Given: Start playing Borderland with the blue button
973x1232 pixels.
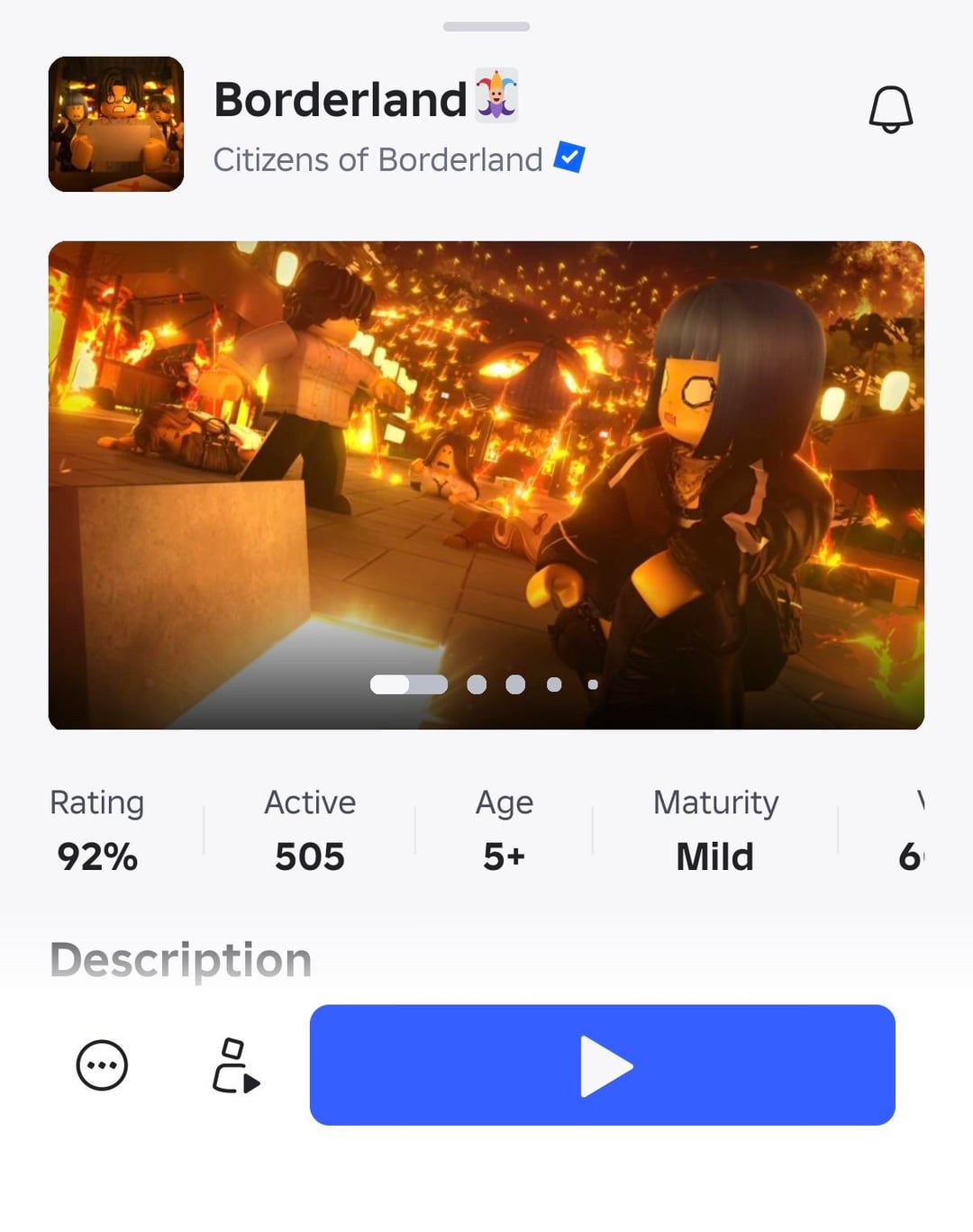Looking at the screenshot, I should point(602,1065).
